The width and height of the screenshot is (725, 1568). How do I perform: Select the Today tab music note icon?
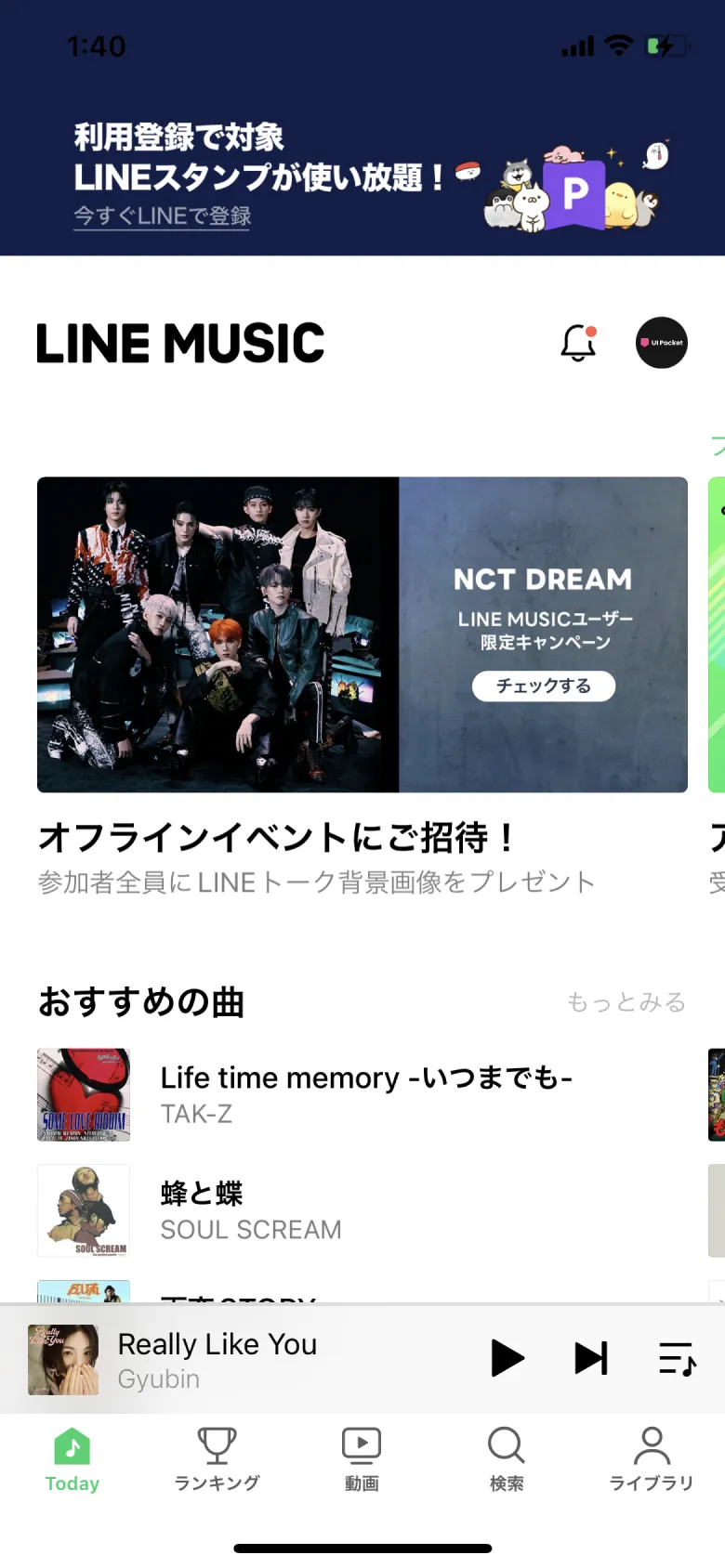tap(72, 1440)
